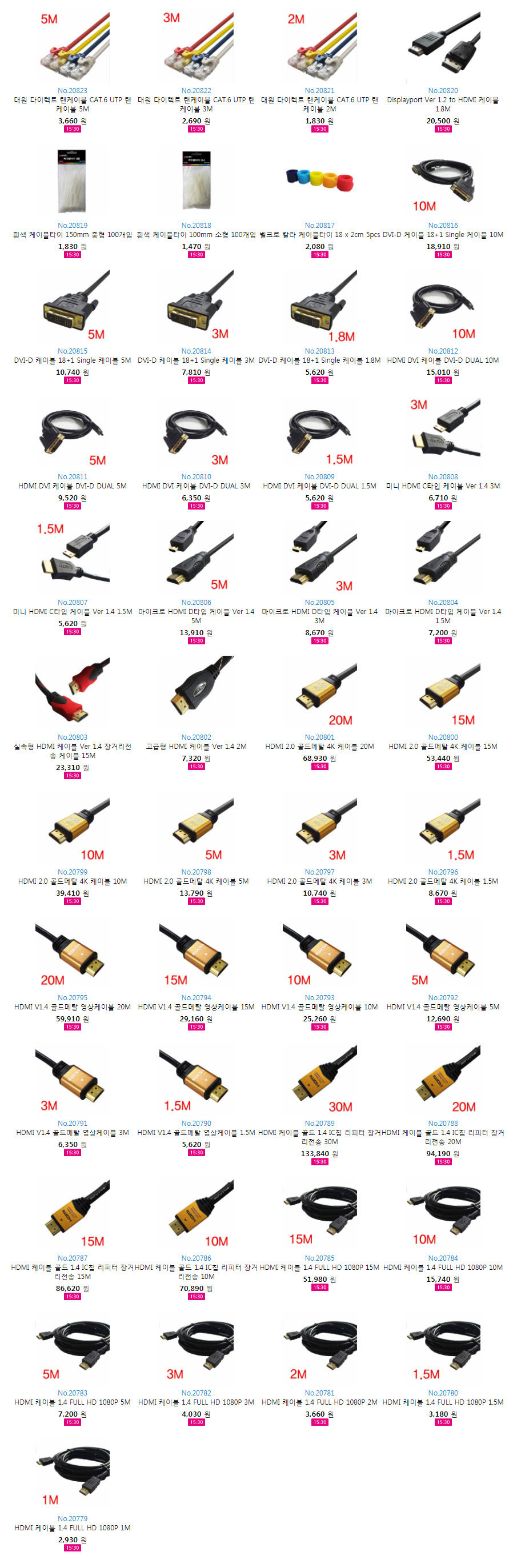
Task: Open the Micro HDMI D-type cable Ver 1.4 5M
Action: tap(196, 615)
